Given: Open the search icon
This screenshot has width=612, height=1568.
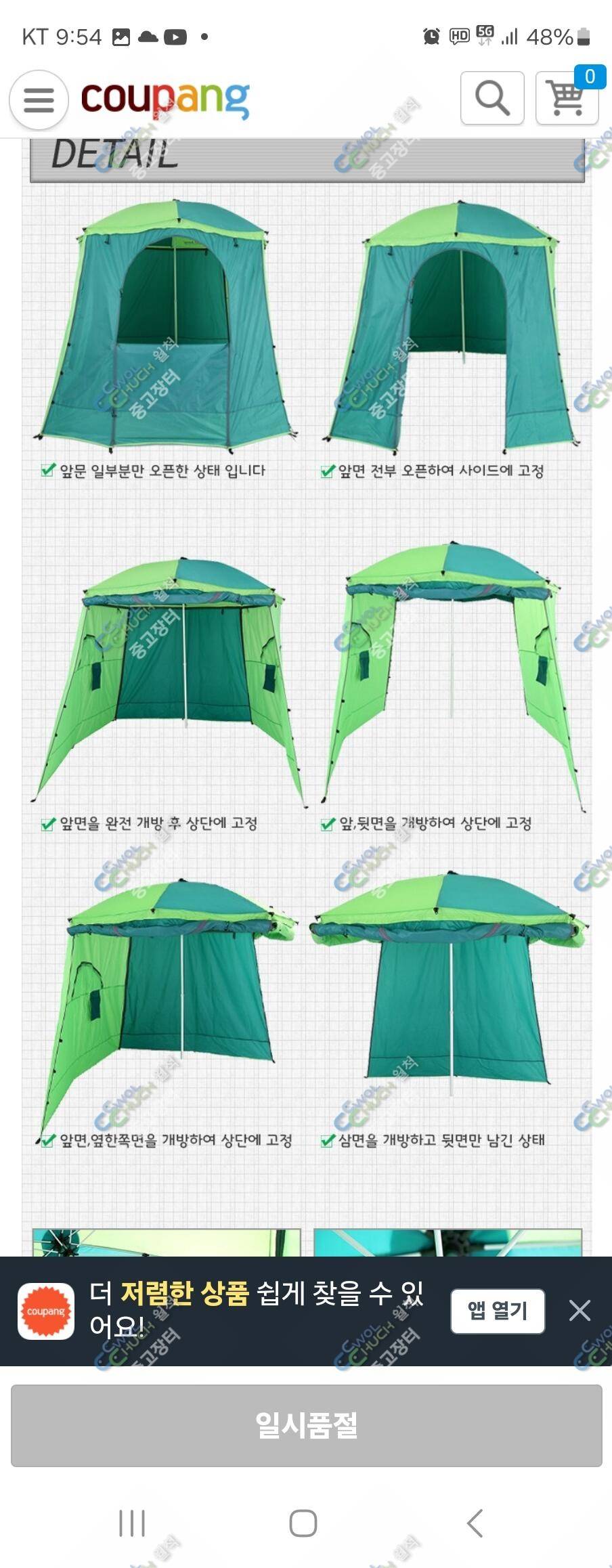Looking at the screenshot, I should 492,98.
